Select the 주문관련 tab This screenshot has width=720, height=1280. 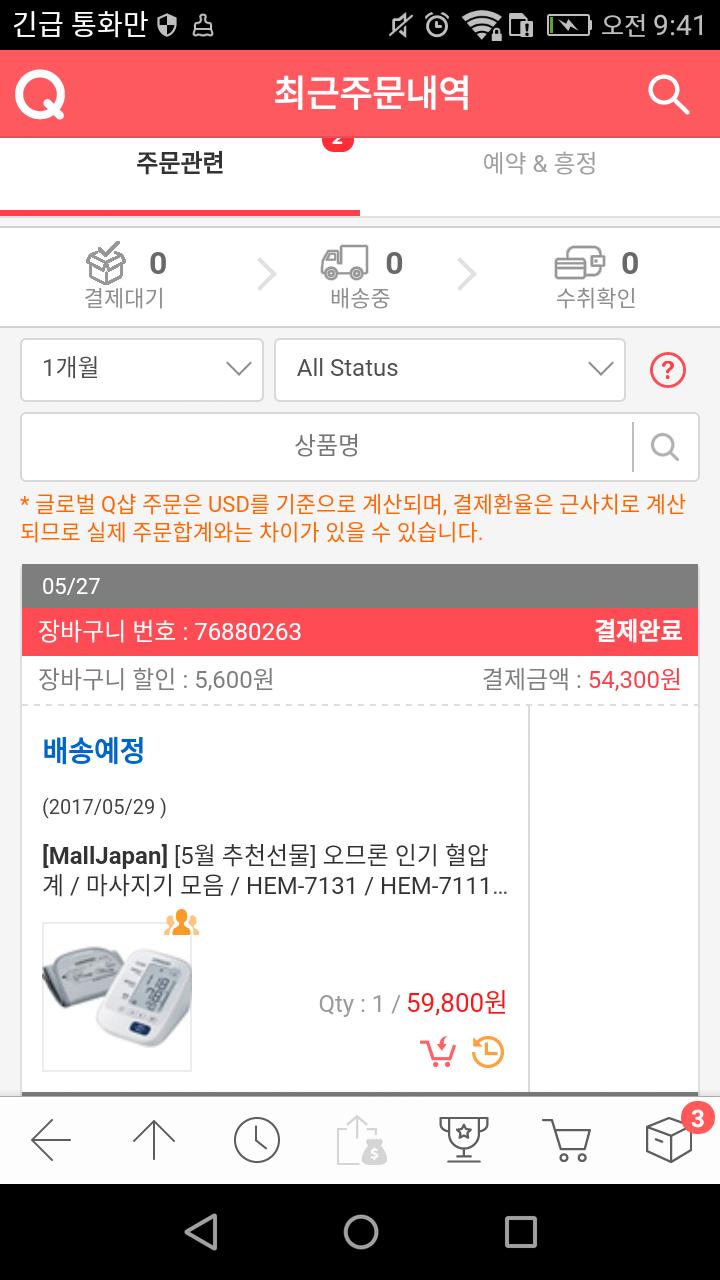pos(180,164)
